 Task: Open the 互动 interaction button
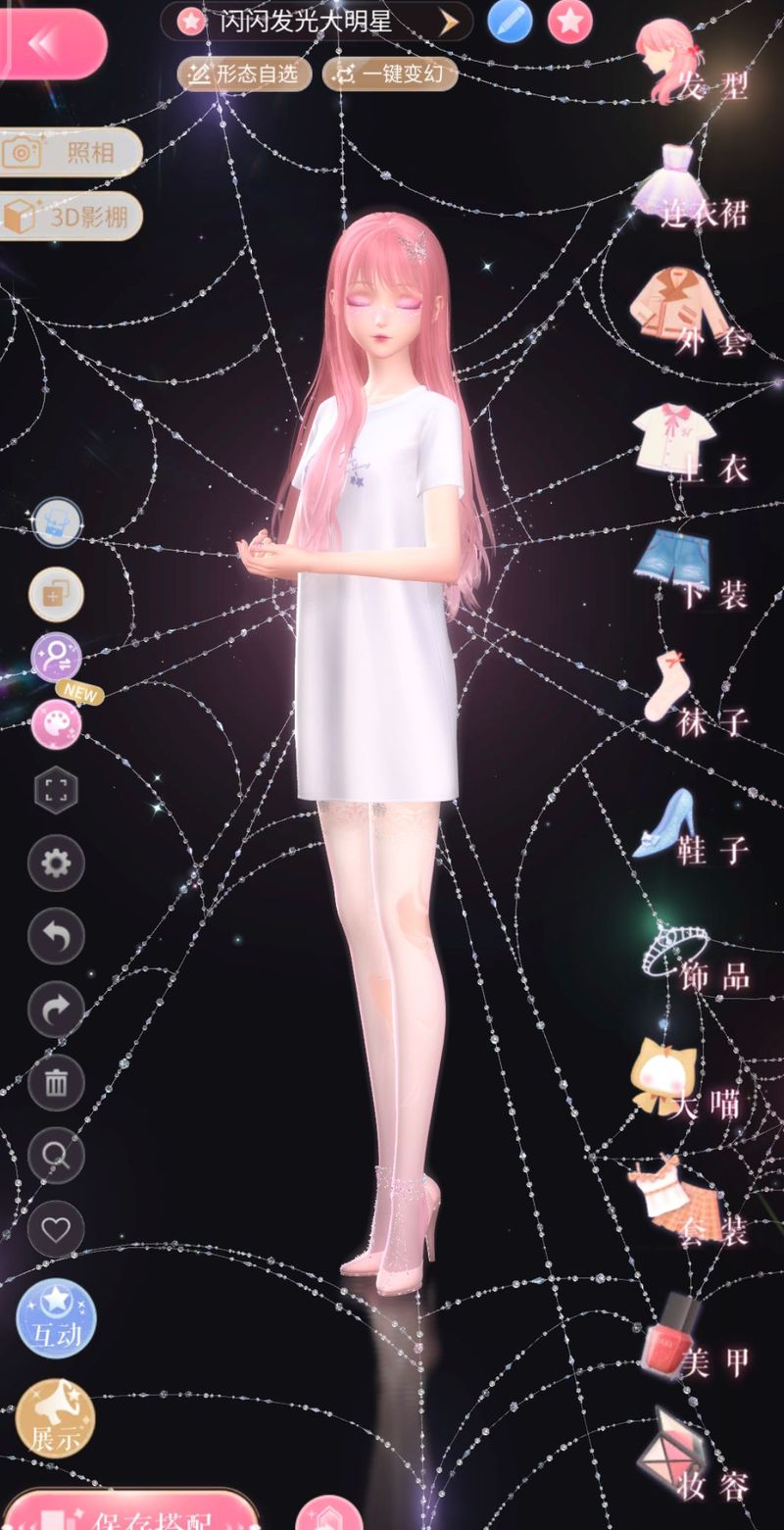tap(56, 1318)
